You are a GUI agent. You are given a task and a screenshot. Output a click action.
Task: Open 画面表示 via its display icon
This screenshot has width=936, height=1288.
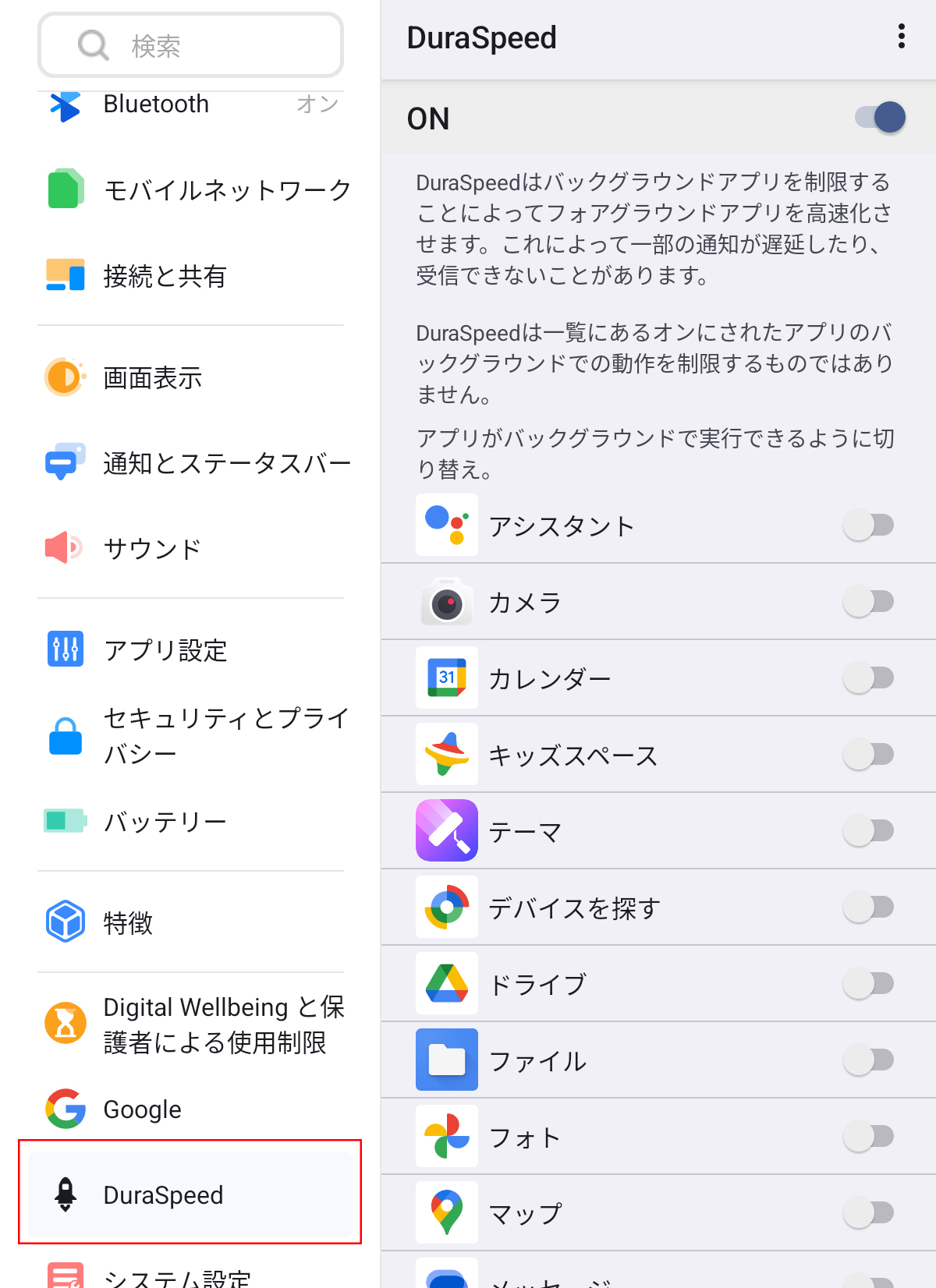tap(65, 377)
